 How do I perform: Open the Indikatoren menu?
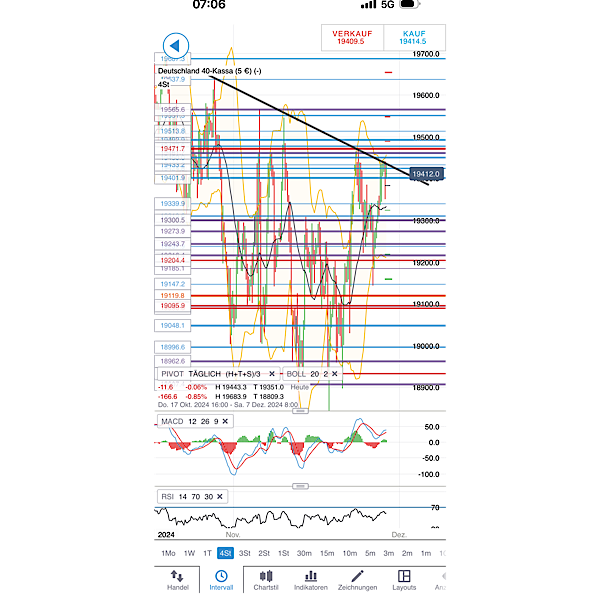pos(310,580)
